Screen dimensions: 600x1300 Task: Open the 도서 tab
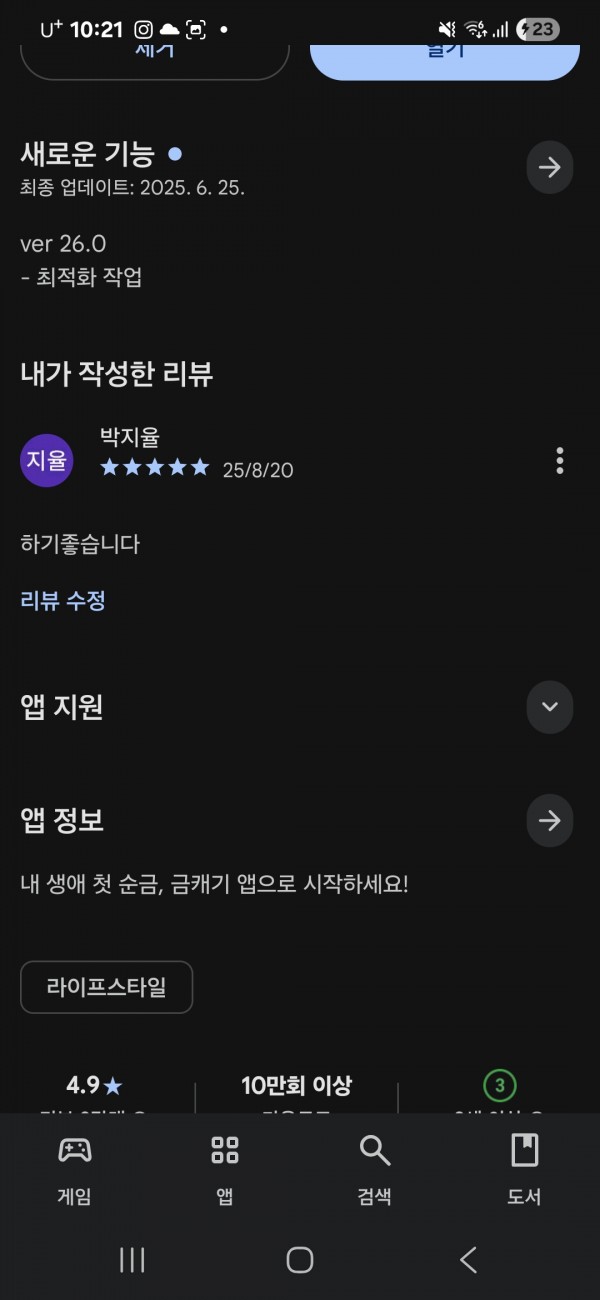coord(525,1169)
